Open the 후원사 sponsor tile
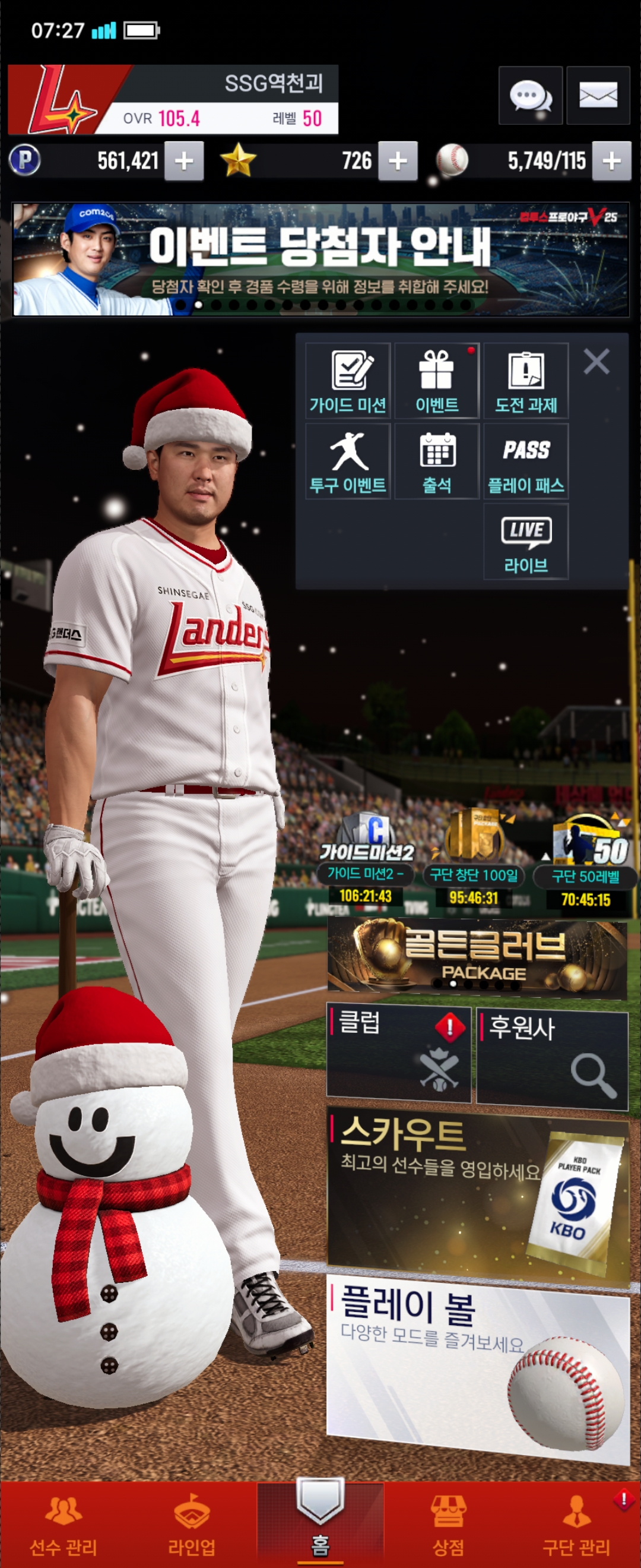Image resolution: width=641 pixels, height=1568 pixels. tap(551, 1057)
